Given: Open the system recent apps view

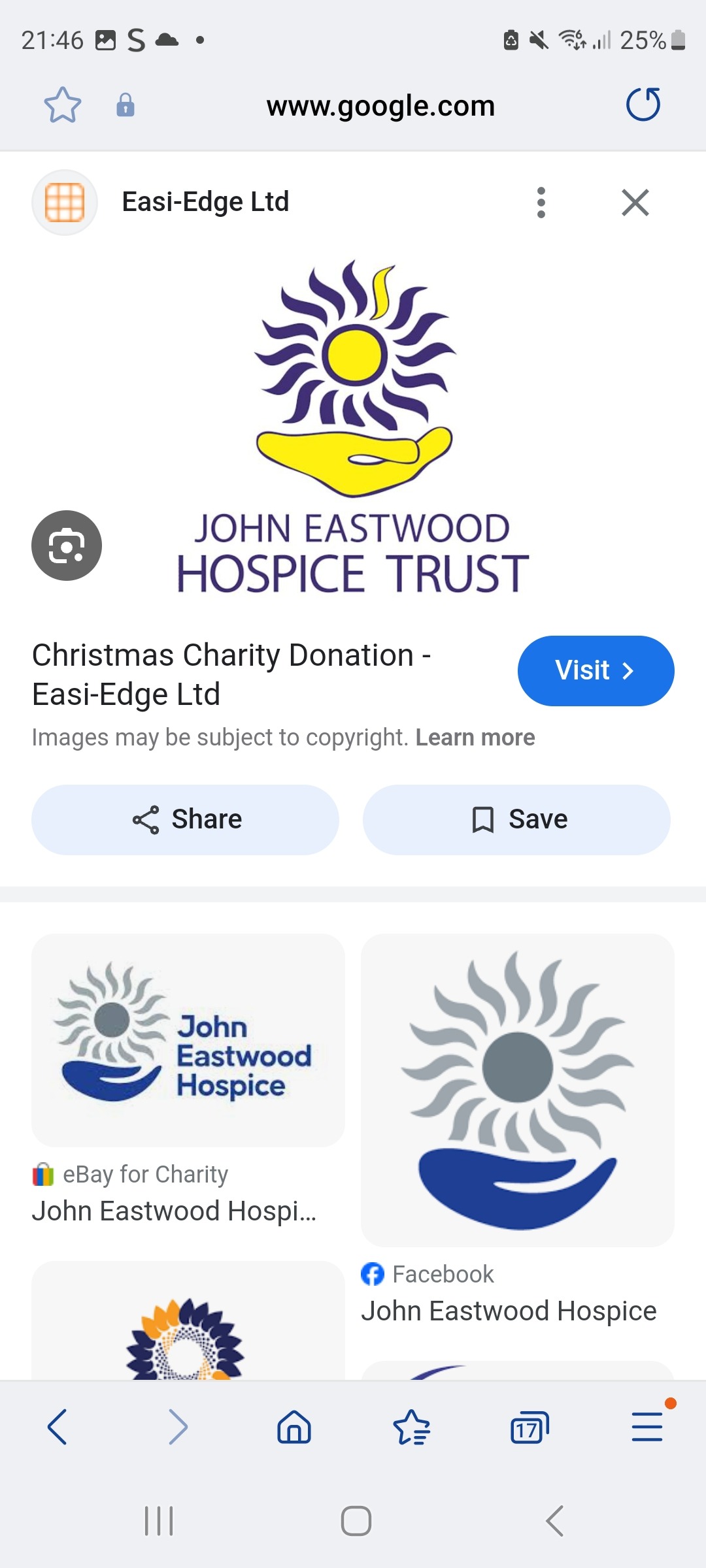Looking at the screenshot, I should pos(159,1521).
